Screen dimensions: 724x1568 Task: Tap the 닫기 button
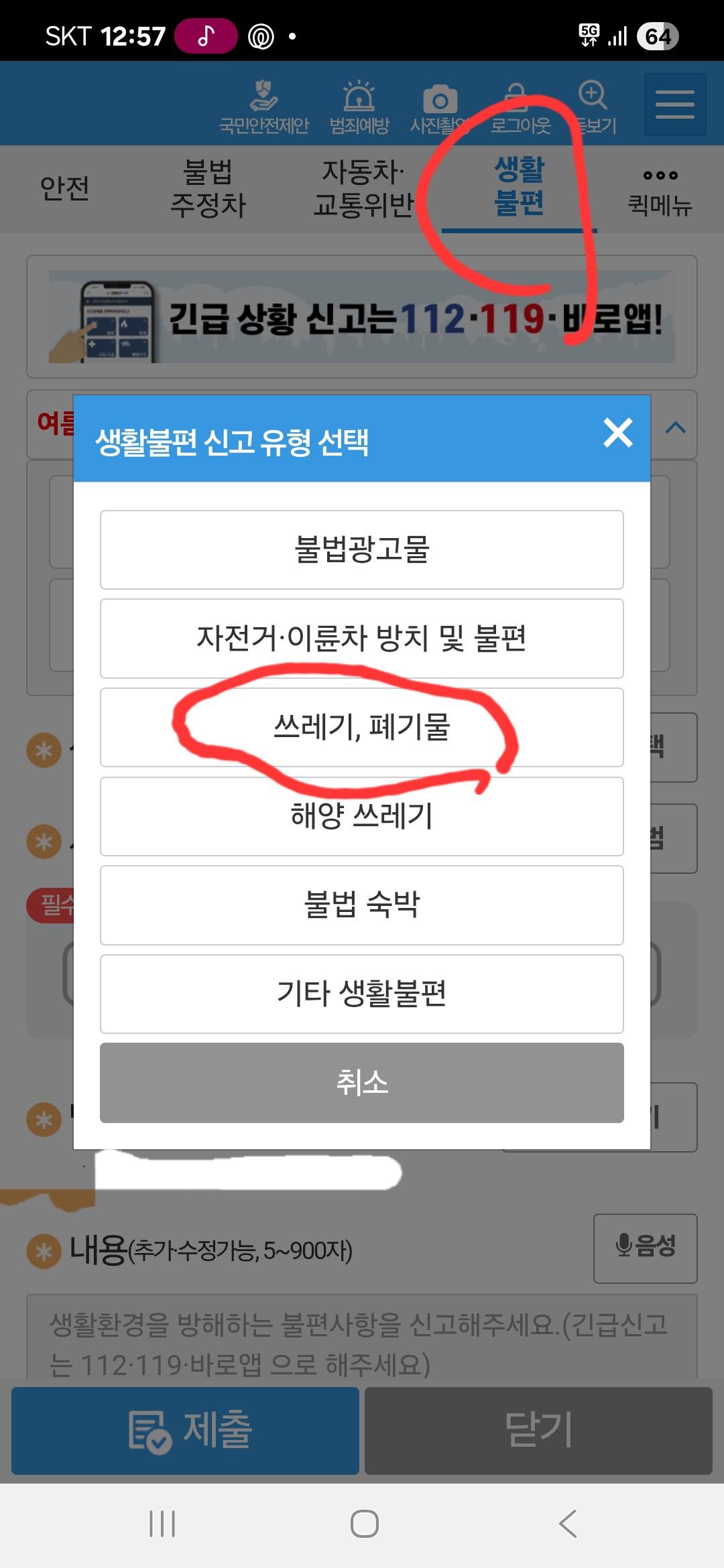pyautogui.click(x=538, y=1430)
